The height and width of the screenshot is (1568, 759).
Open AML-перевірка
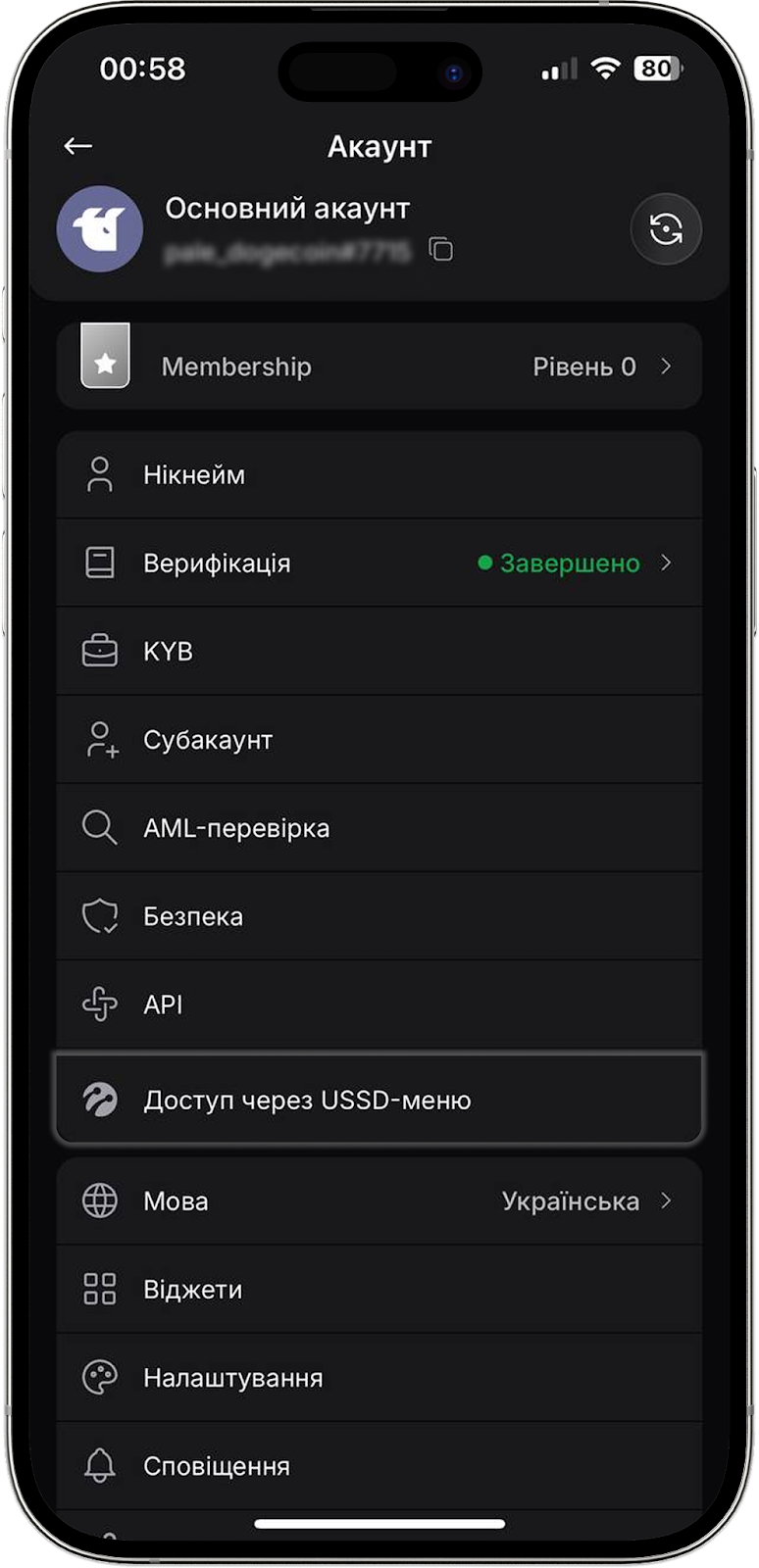click(x=379, y=828)
